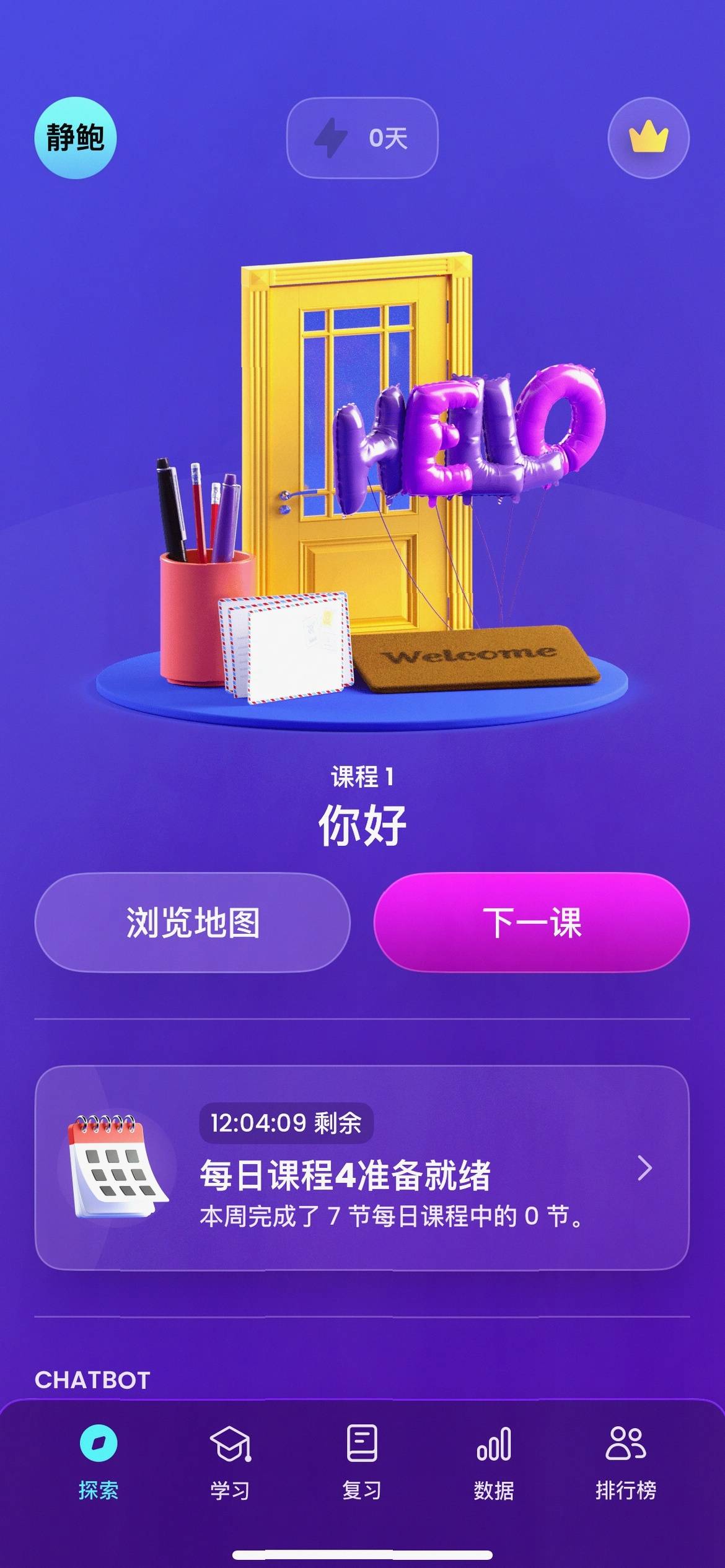Start the lesson with 下一课
The height and width of the screenshot is (1568, 725).
532,922
